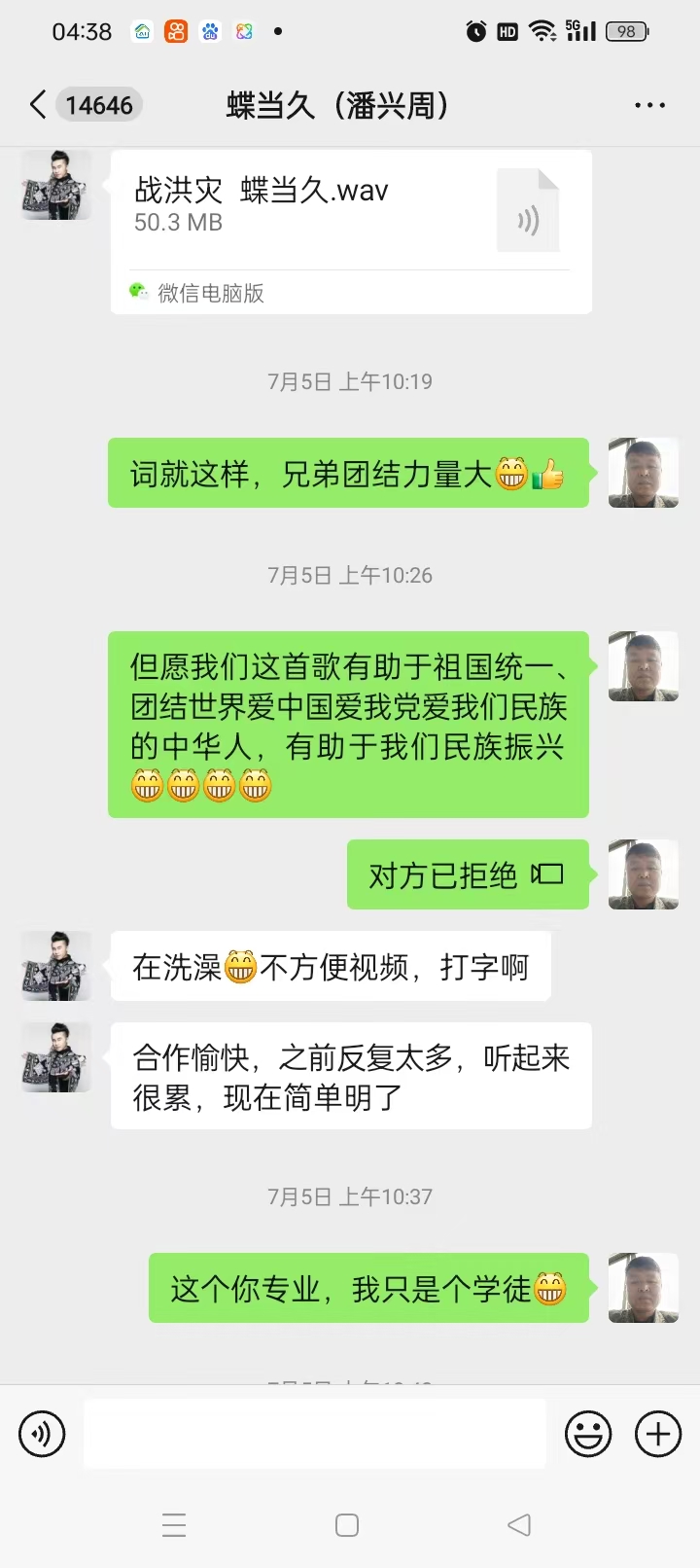The image size is (700, 1568).
Task: Open the emoji sticker panel
Action: click(x=588, y=1434)
